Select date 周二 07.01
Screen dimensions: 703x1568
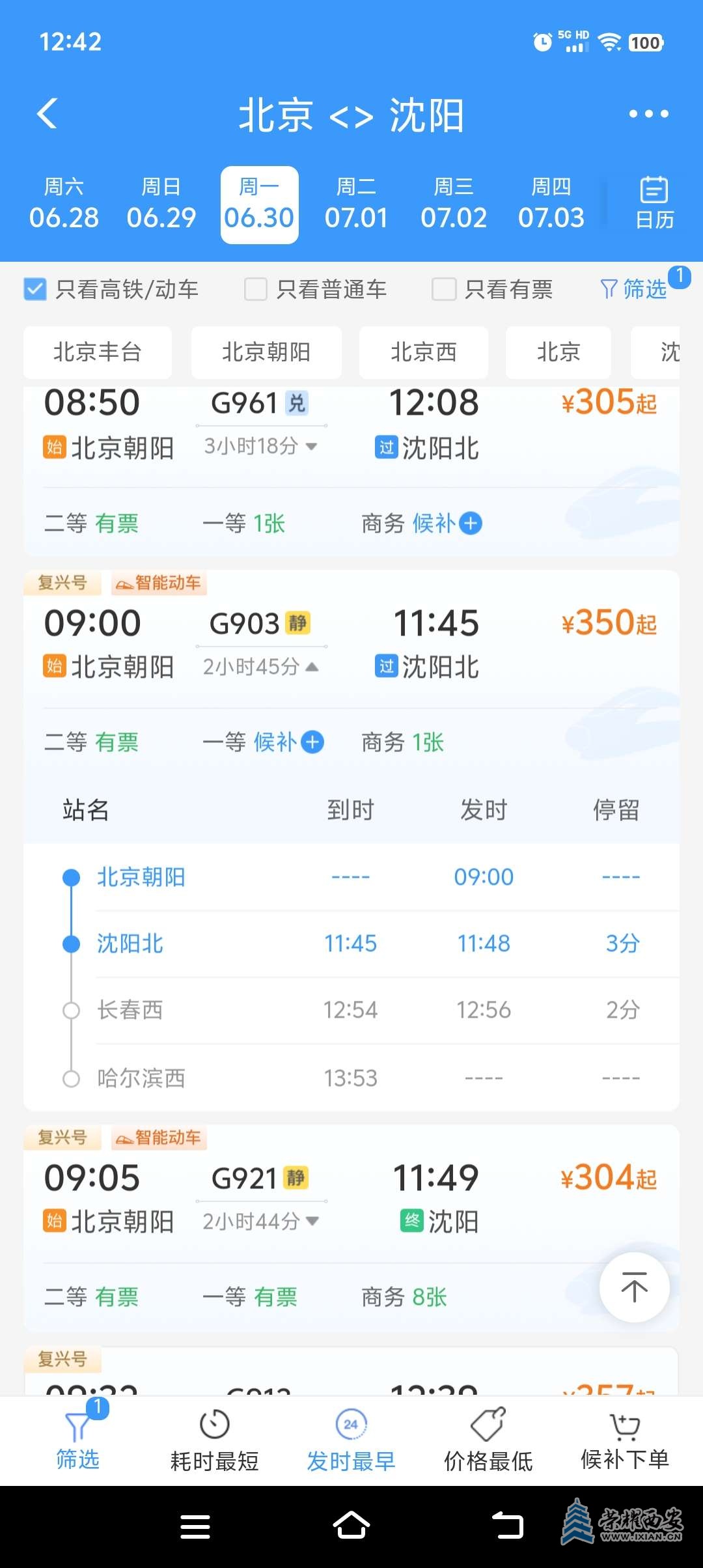(x=356, y=205)
